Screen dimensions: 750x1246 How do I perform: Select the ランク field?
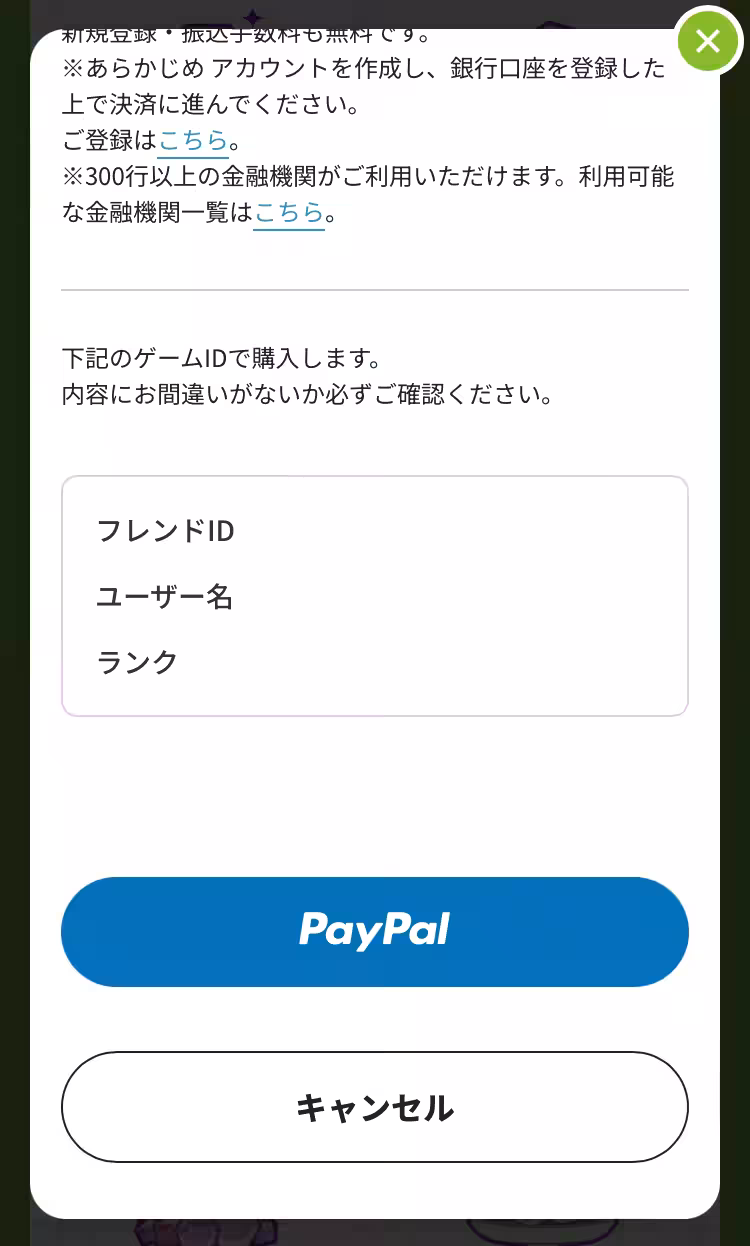tap(137, 661)
